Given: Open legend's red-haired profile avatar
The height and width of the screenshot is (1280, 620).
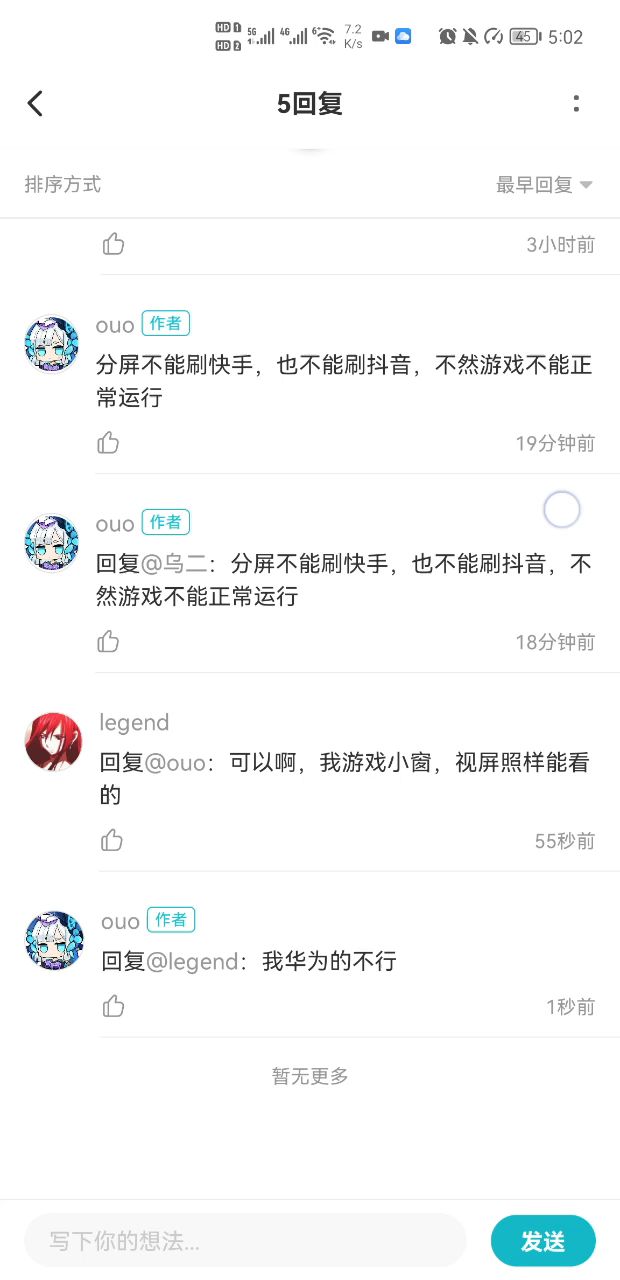Looking at the screenshot, I should 53,742.
